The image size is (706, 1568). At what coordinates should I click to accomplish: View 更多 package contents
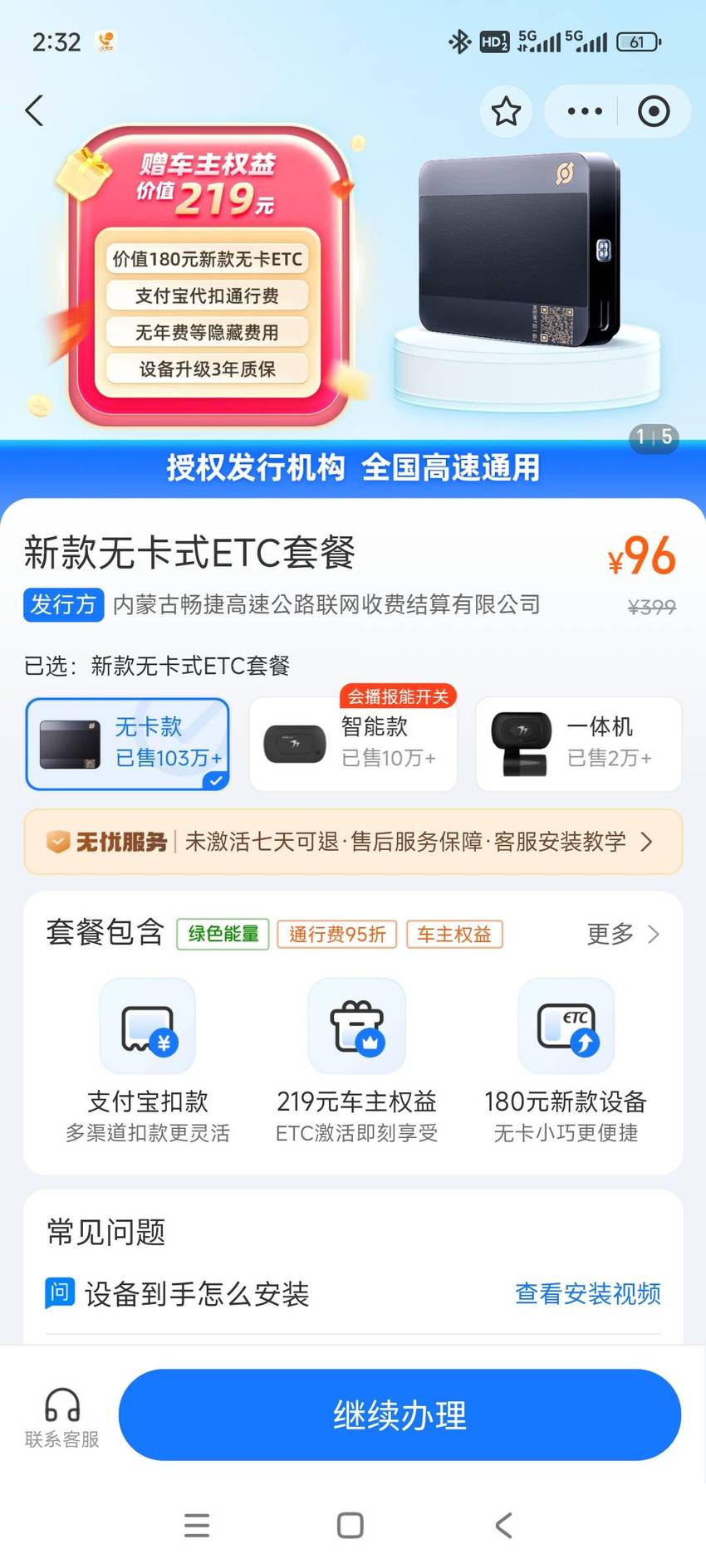point(623,935)
